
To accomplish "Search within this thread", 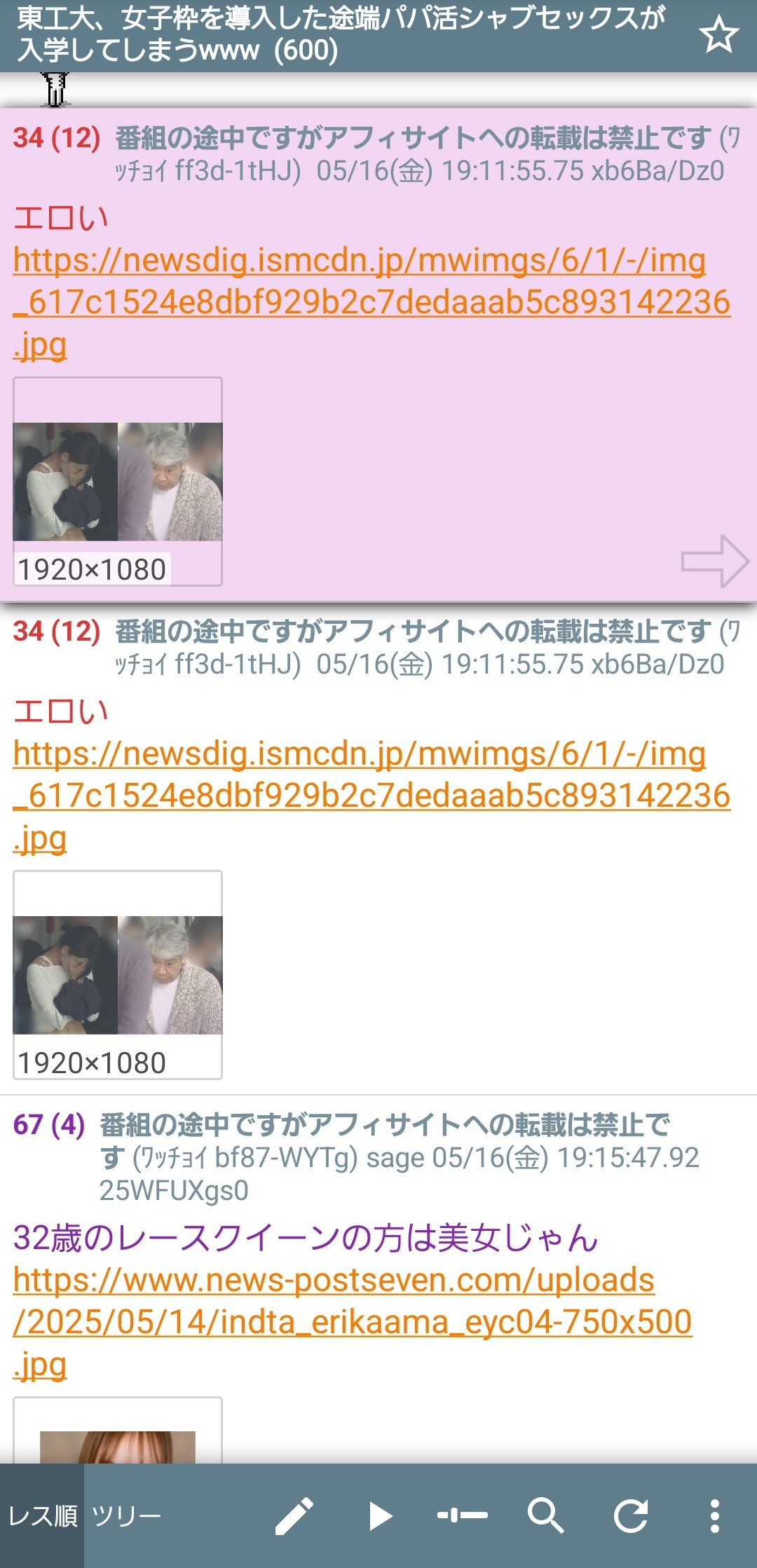I will (x=546, y=1516).
